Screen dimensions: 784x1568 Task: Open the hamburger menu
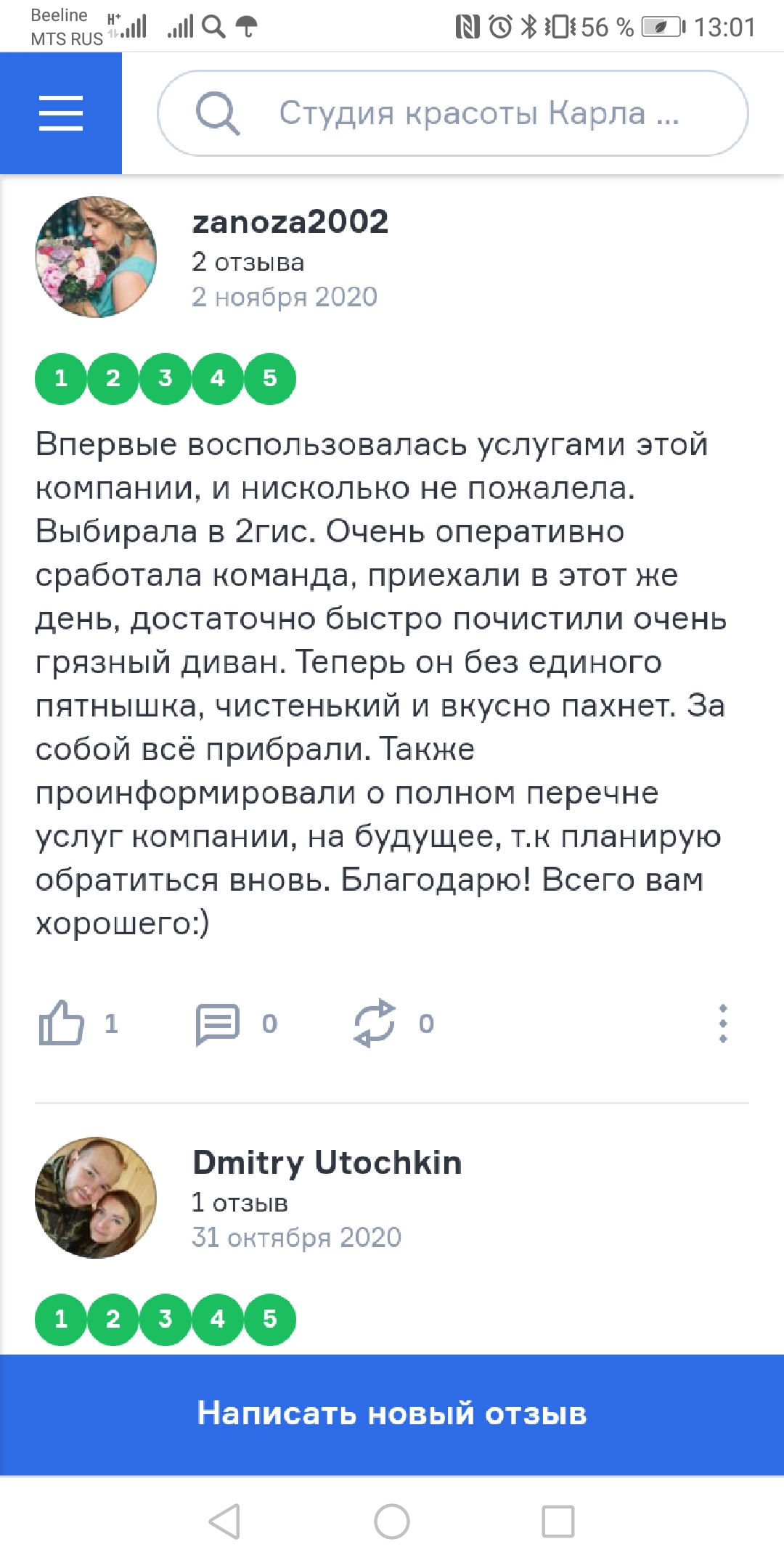[61, 113]
